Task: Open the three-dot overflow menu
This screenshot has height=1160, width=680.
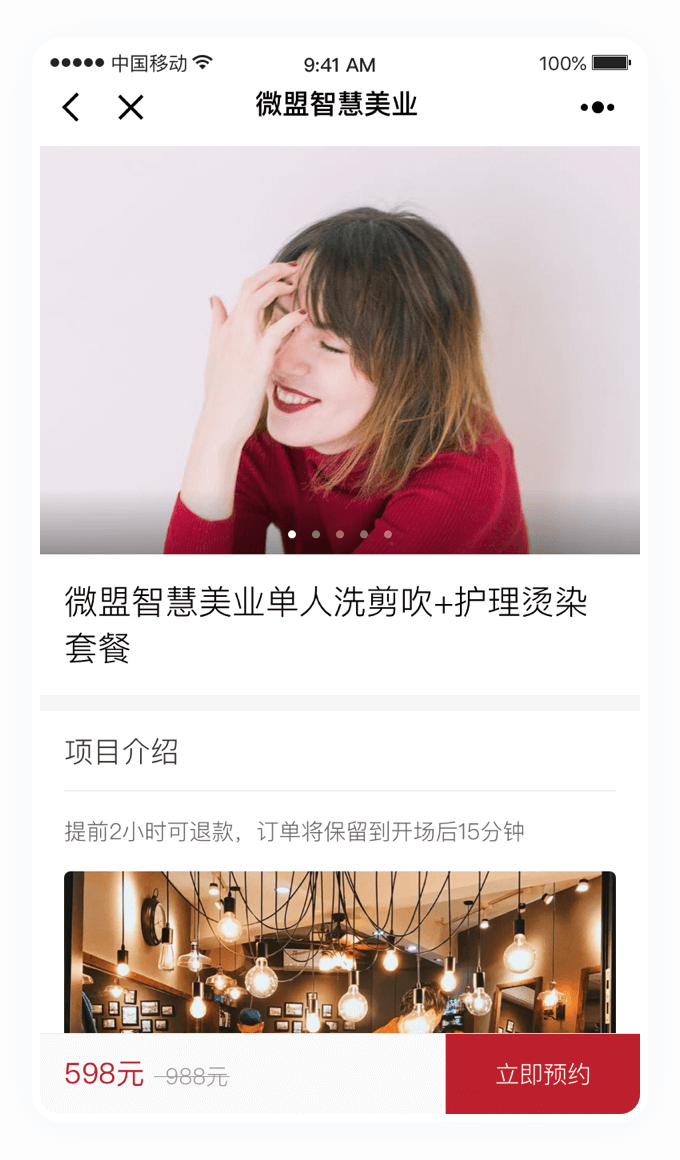Action: (x=597, y=107)
